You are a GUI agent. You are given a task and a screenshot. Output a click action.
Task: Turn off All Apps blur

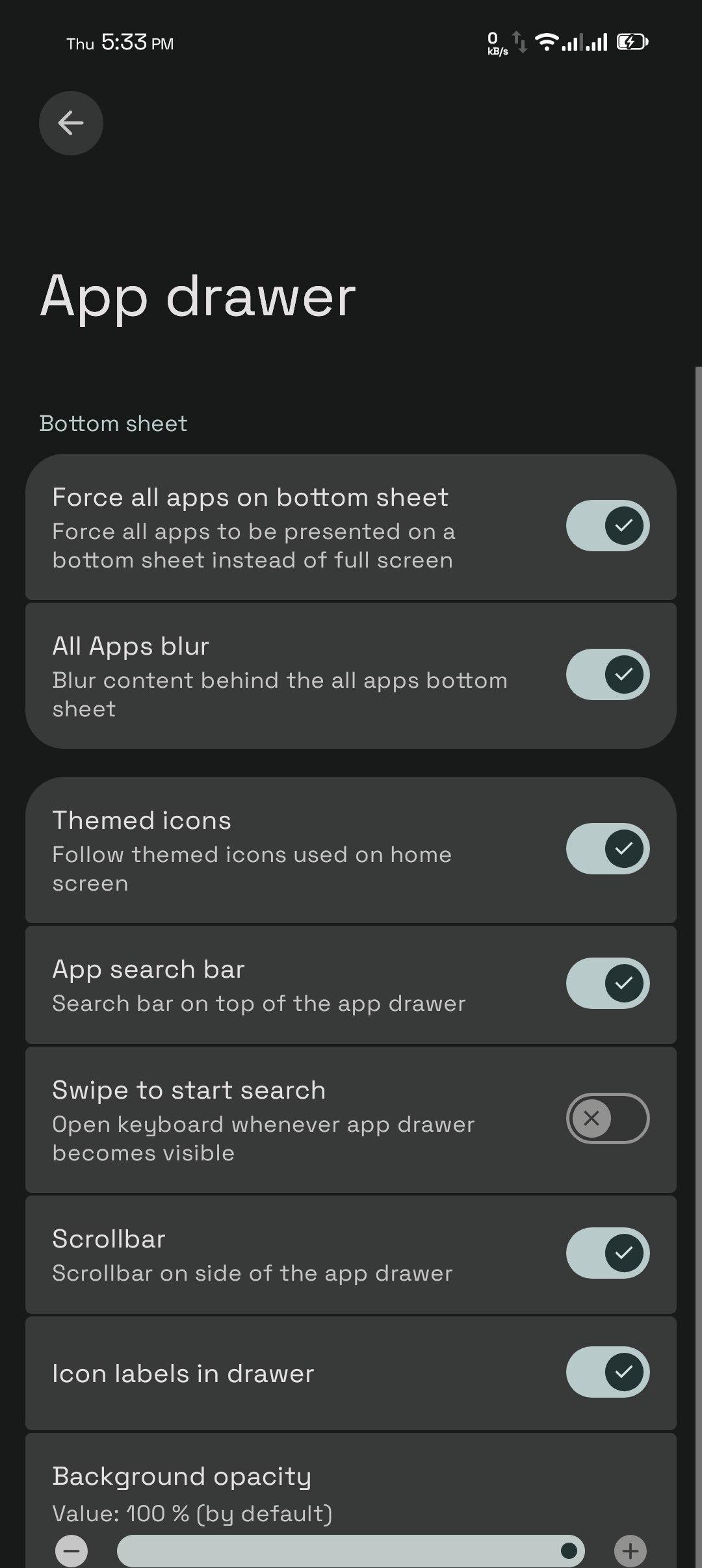pos(607,674)
